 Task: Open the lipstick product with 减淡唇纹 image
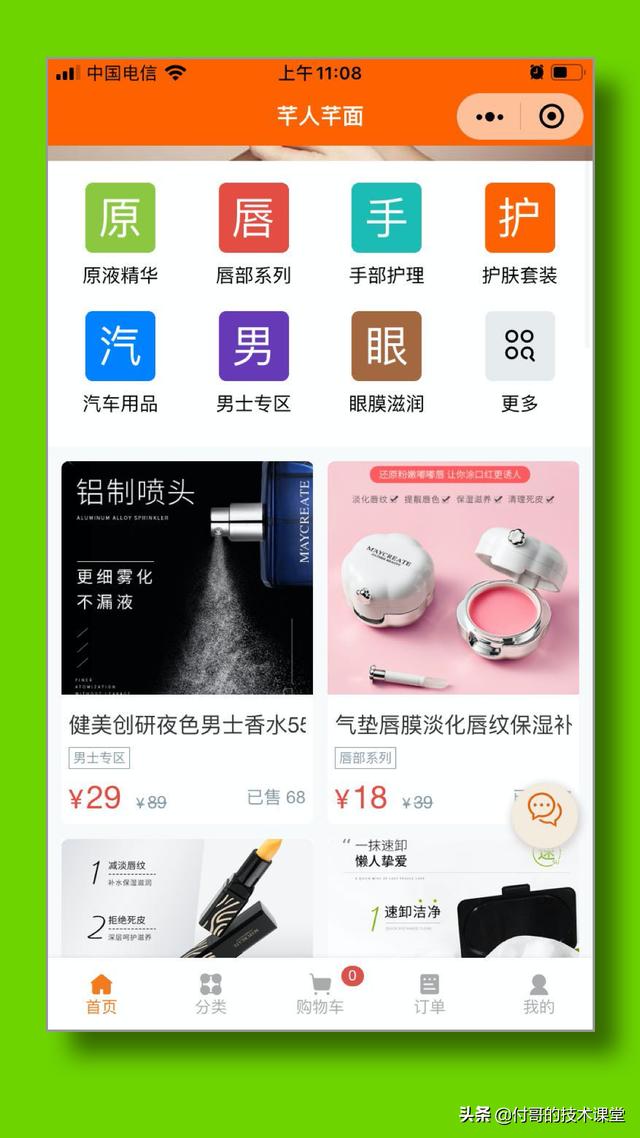[x=187, y=898]
